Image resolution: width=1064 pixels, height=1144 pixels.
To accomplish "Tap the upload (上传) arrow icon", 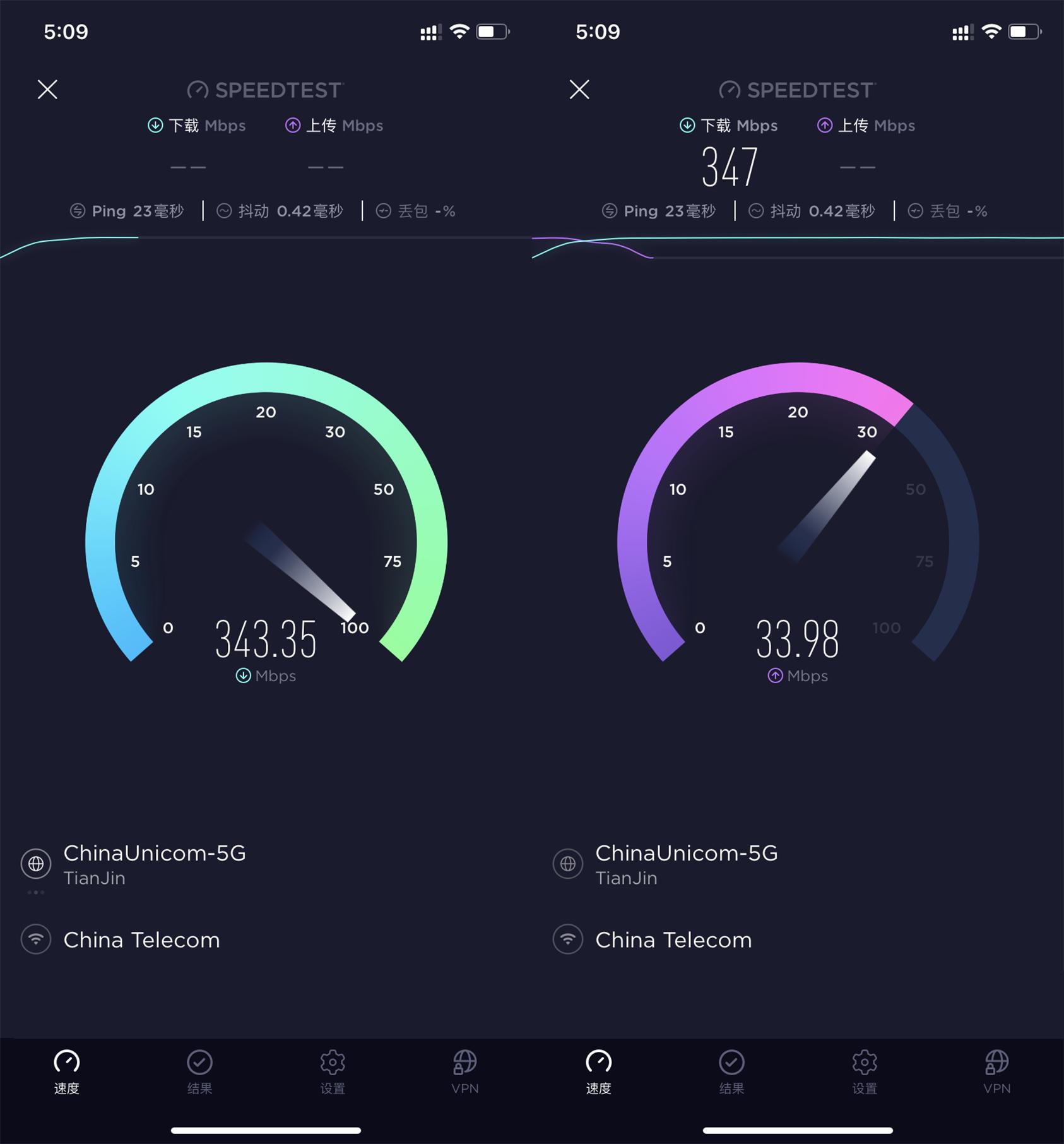I will 292,126.
